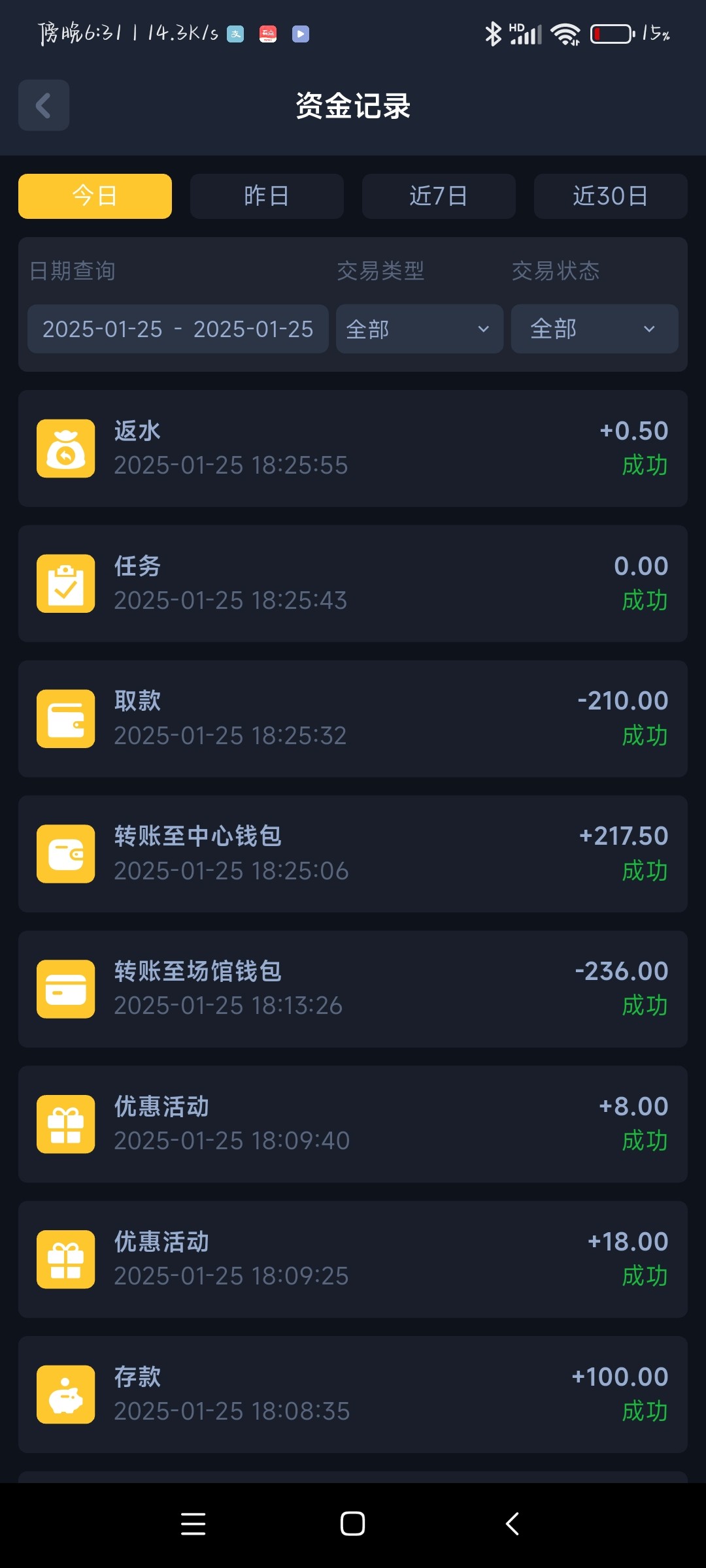Expand the 交易类型 dropdown
This screenshot has width=706, height=1568.
tap(419, 329)
